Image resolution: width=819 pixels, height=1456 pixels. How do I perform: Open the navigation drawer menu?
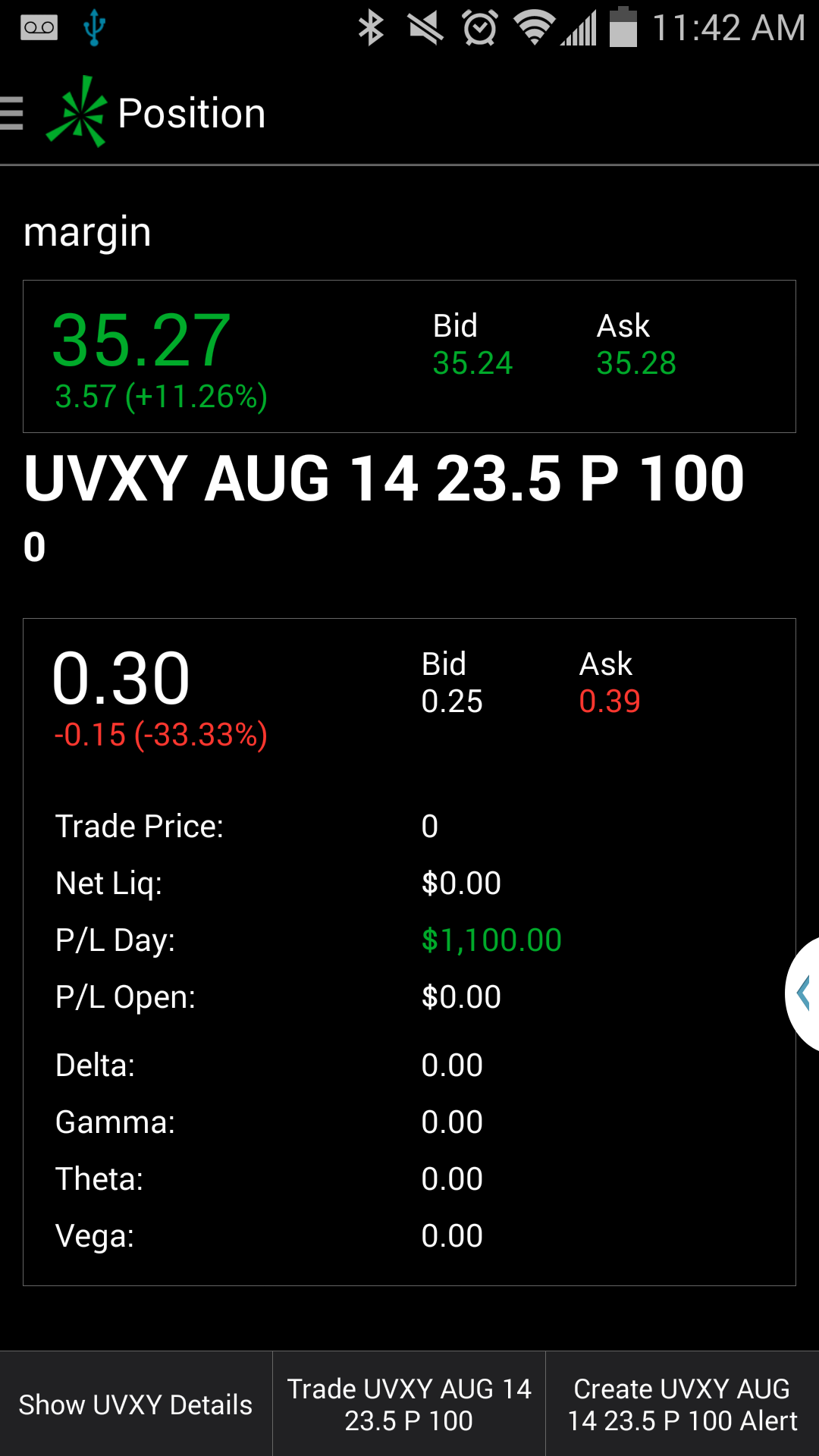tap(14, 114)
